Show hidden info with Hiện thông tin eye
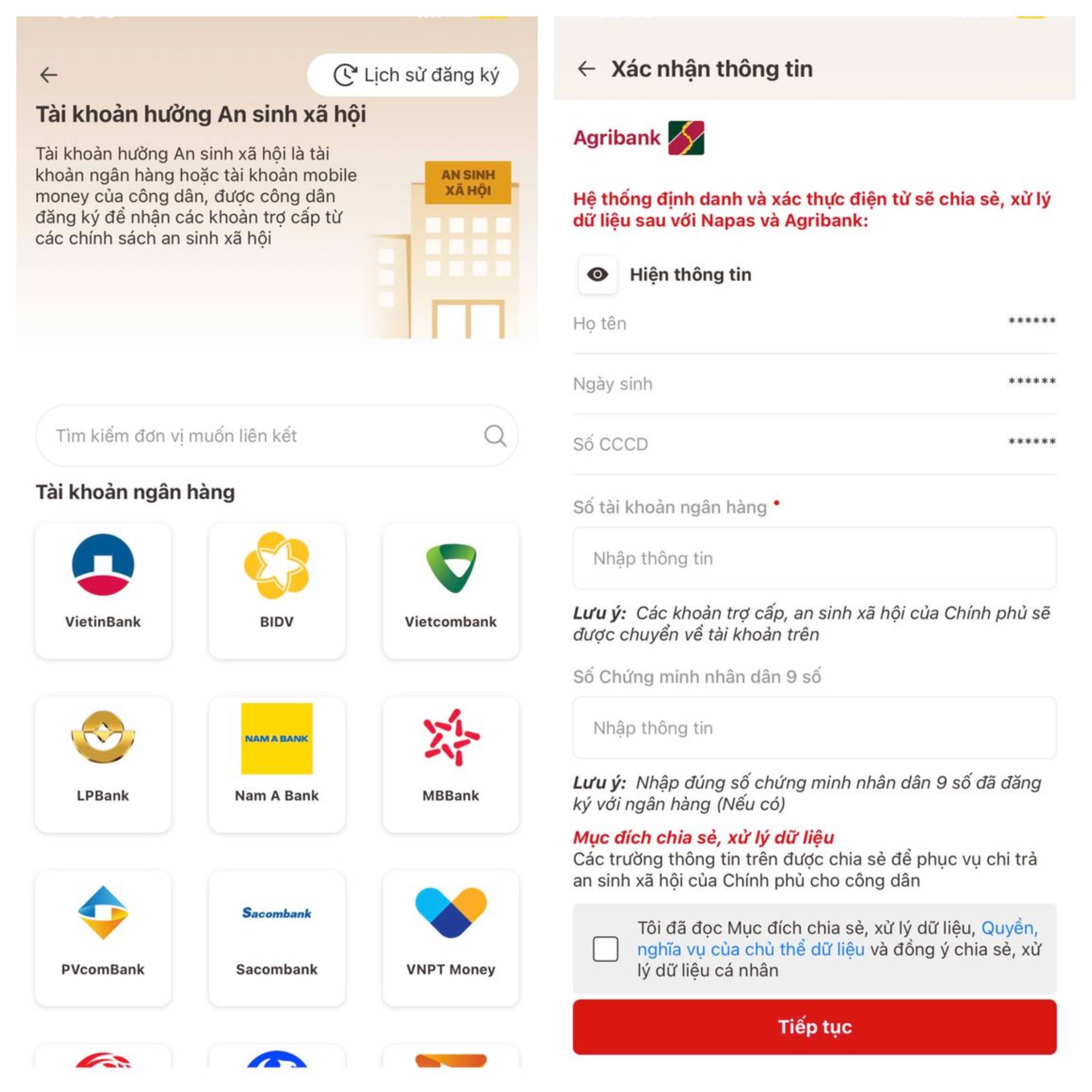The width and height of the screenshot is (1092, 1092). [597, 275]
